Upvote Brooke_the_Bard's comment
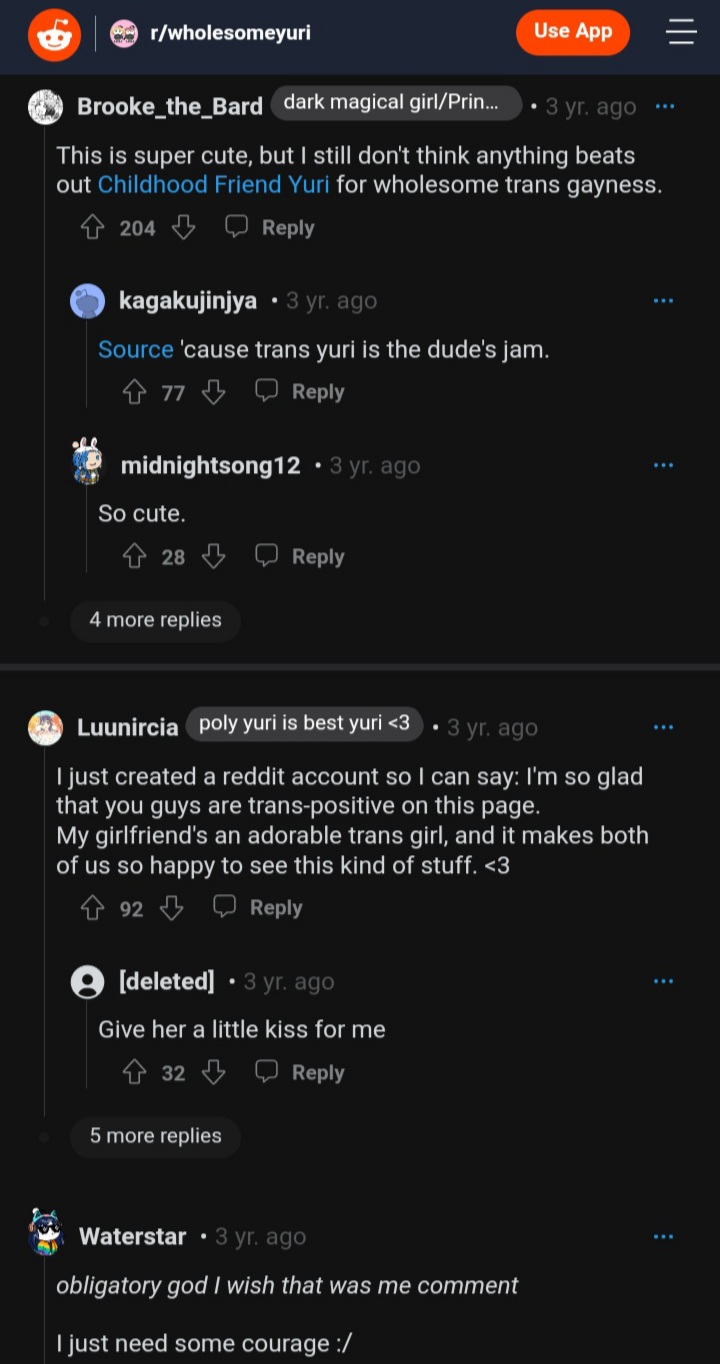720x1364 pixels. [94, 228]
